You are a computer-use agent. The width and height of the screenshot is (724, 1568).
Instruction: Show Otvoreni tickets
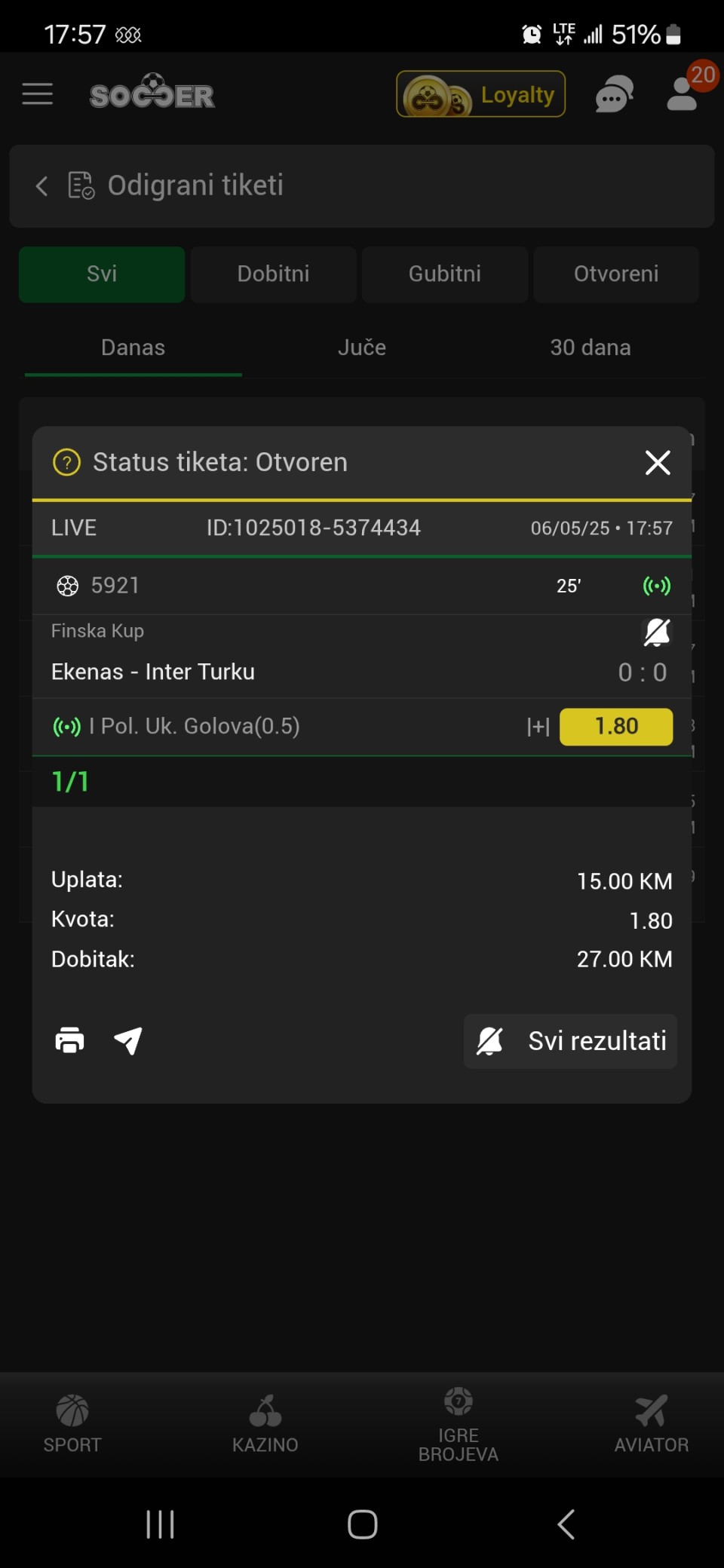(616, 274)
